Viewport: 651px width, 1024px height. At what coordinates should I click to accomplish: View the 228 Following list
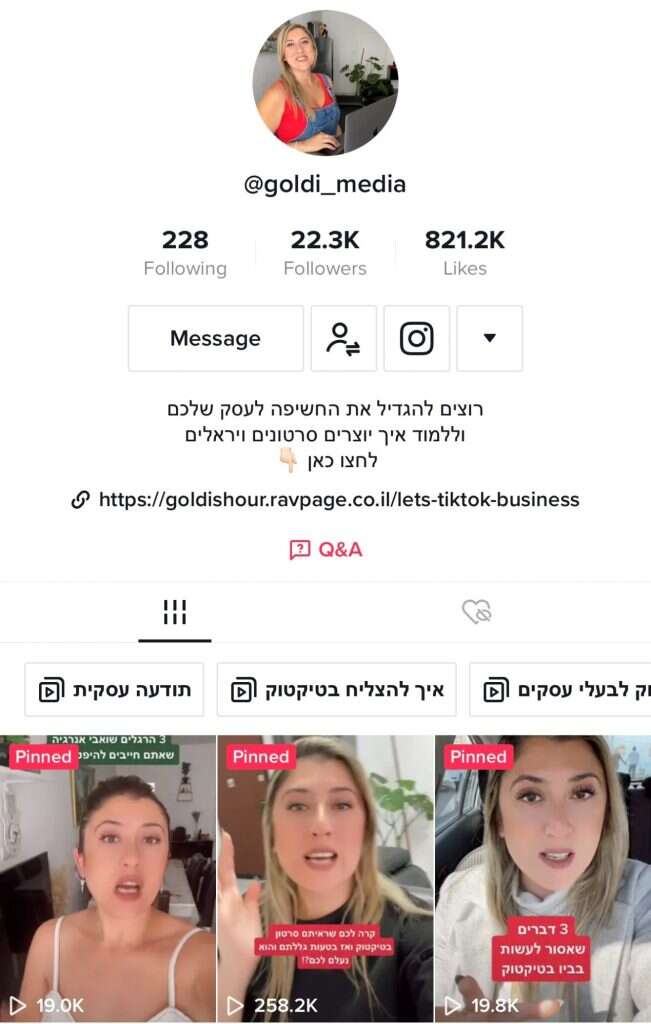pyautogui.click(x=185, y=252)
